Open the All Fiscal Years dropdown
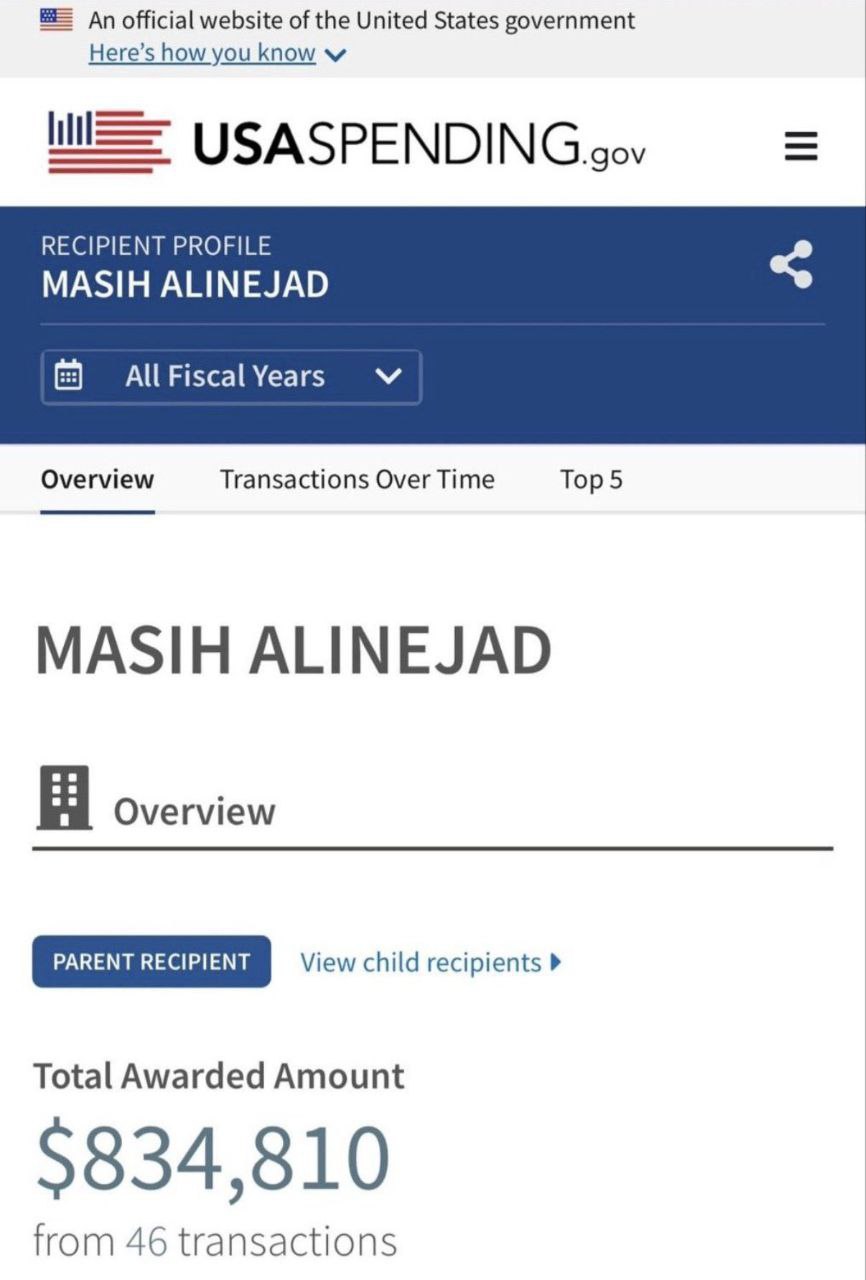The image size is (866, 1280). click(x=231, y=377)
